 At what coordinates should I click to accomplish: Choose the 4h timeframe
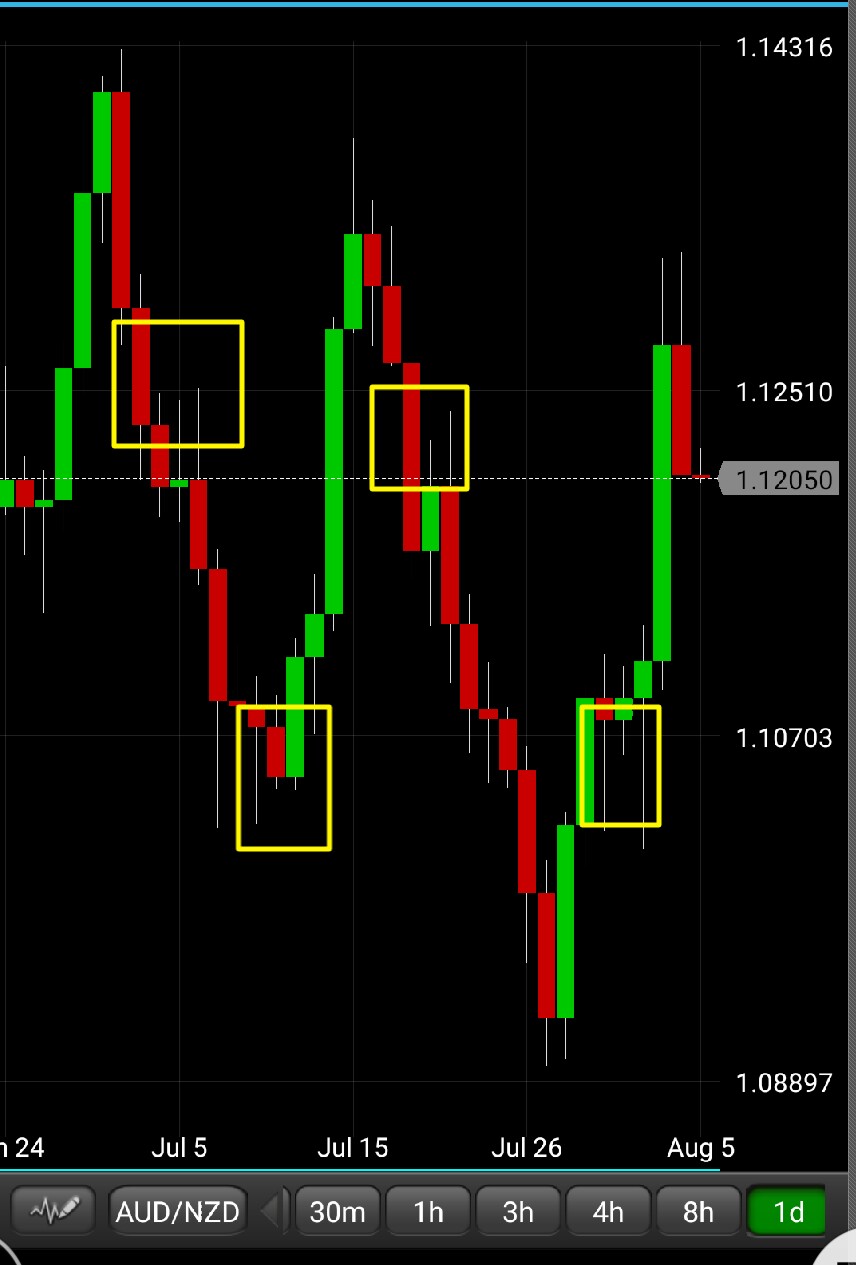pos(608,1212)
